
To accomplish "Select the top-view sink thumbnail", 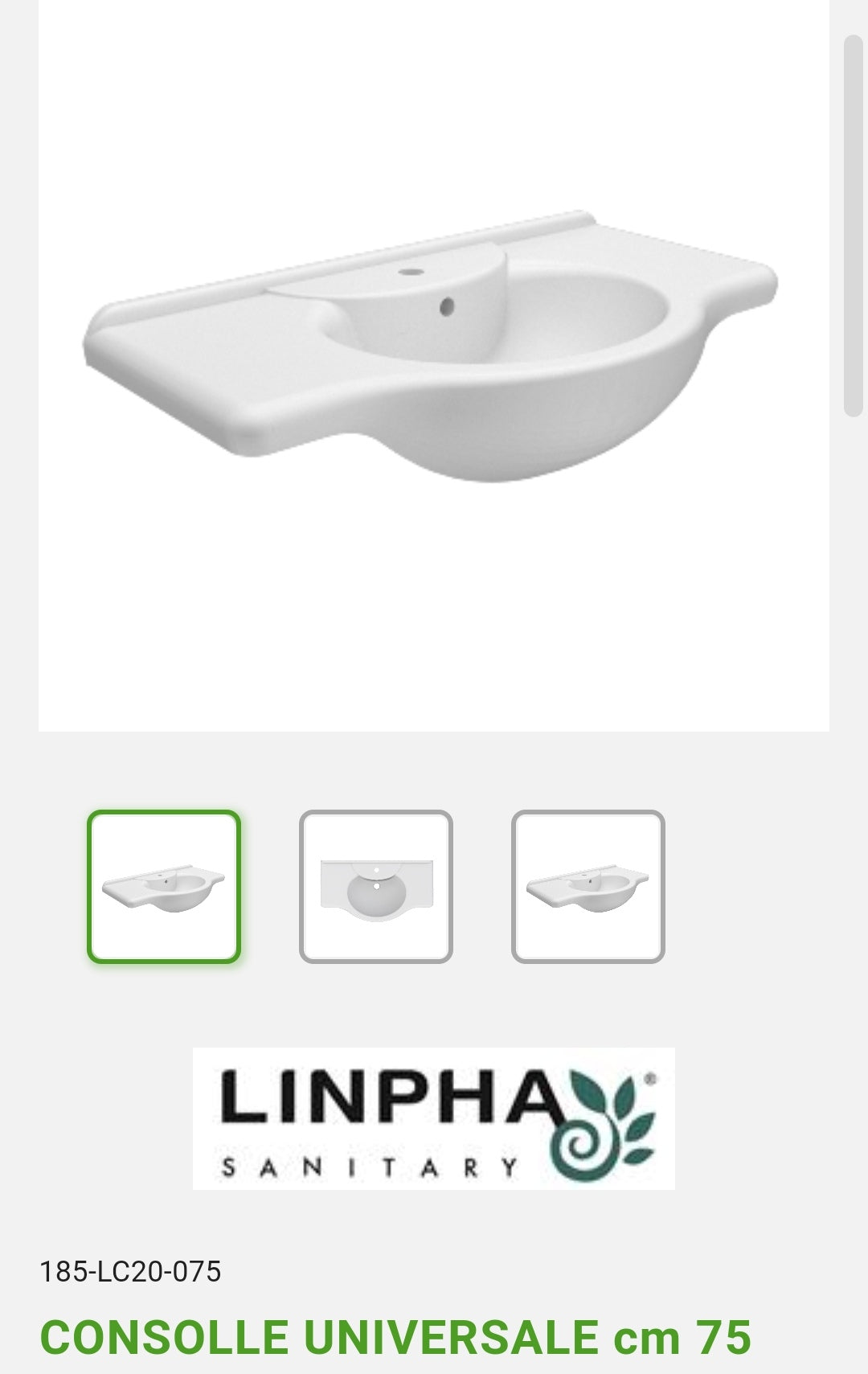I will point(376,887).
